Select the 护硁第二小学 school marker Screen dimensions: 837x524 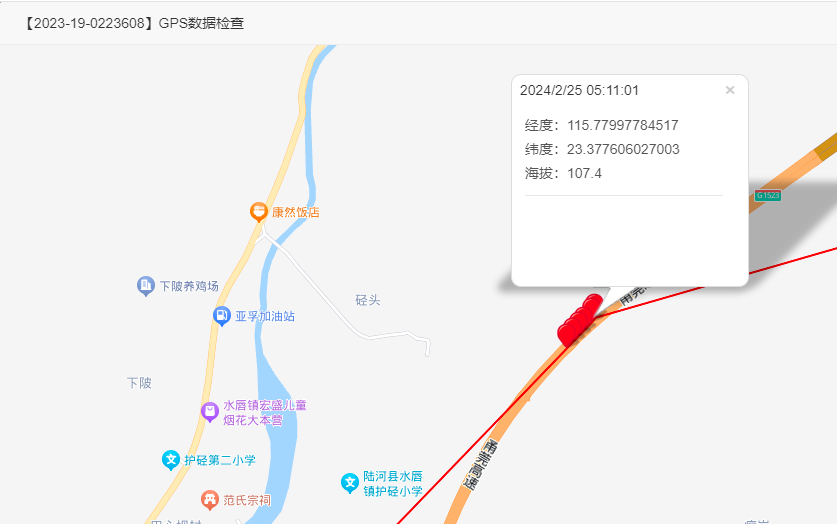(171, 460)
